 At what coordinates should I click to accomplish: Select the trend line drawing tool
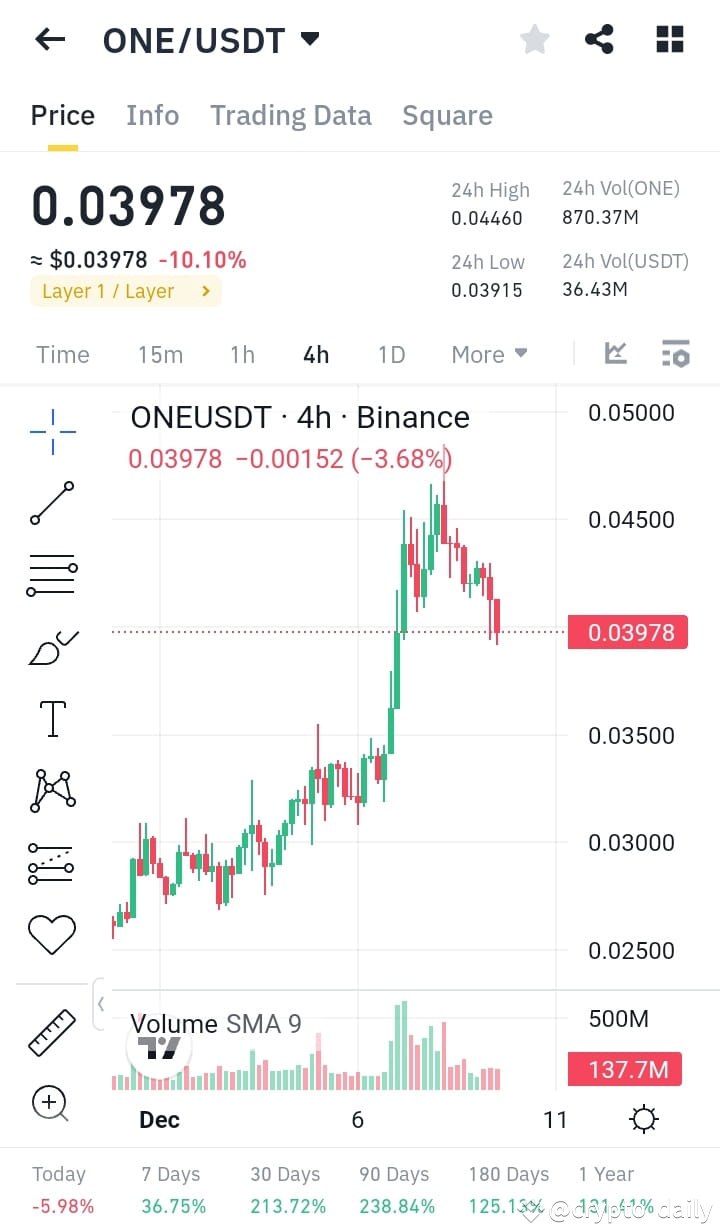pyautogui.click(x=51, y=503)
